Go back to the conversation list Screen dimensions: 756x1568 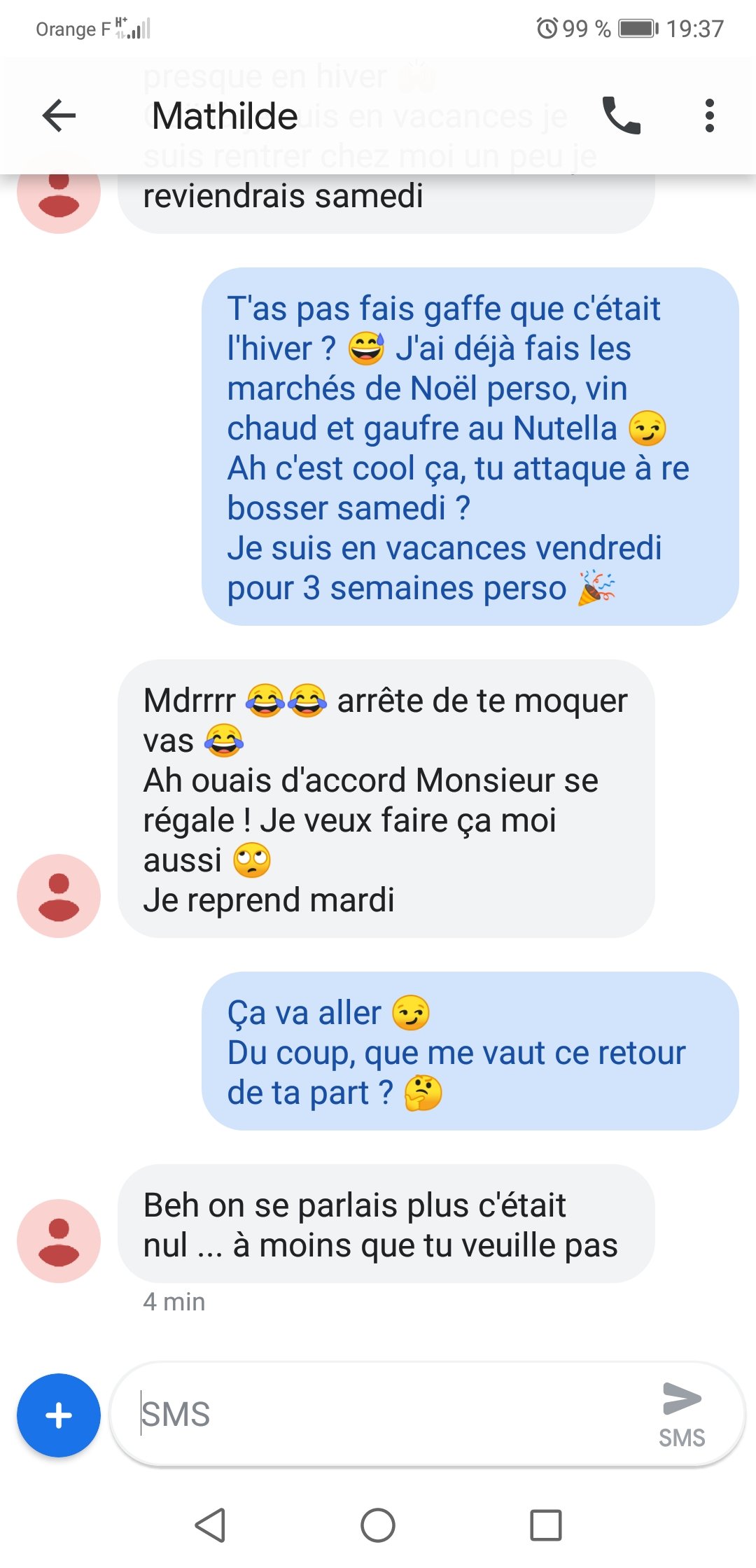click(59, 115)
